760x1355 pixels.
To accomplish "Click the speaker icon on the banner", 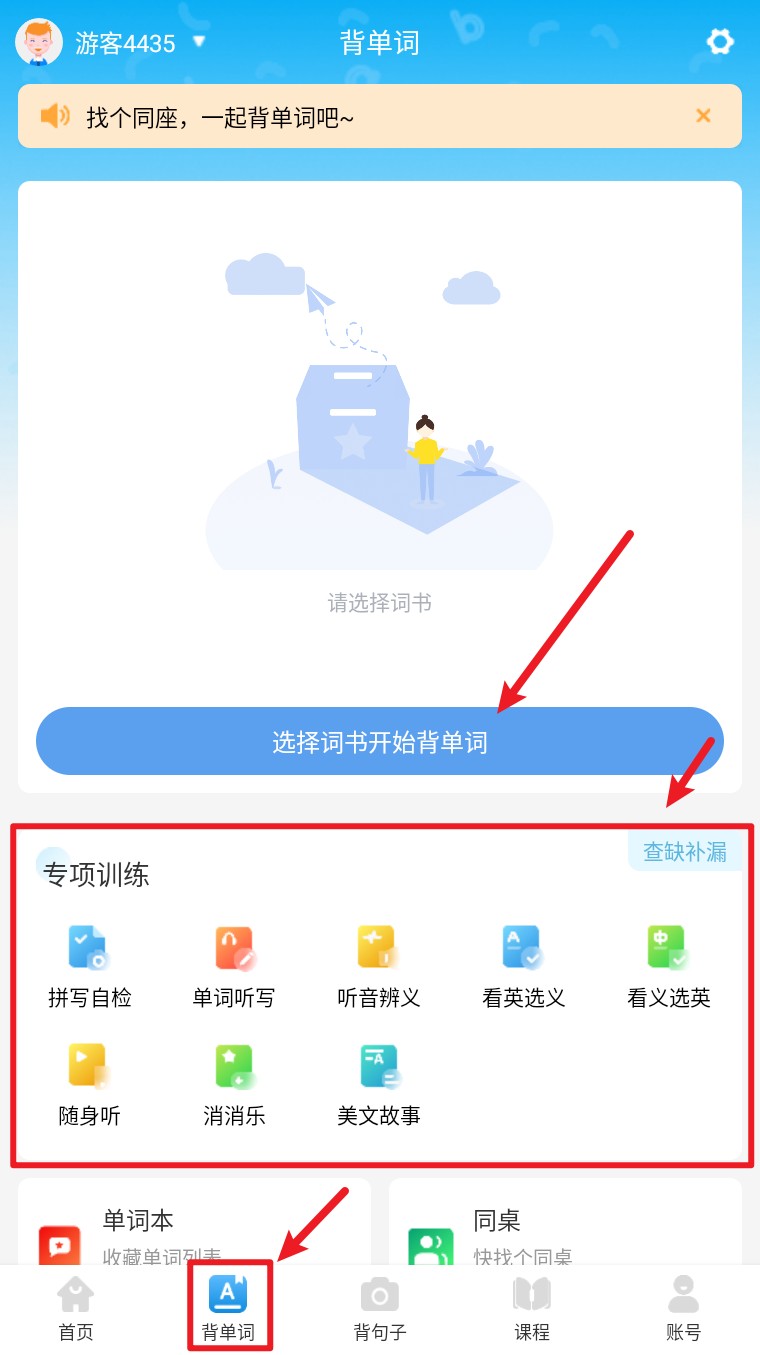I will (x=57, y=115).
